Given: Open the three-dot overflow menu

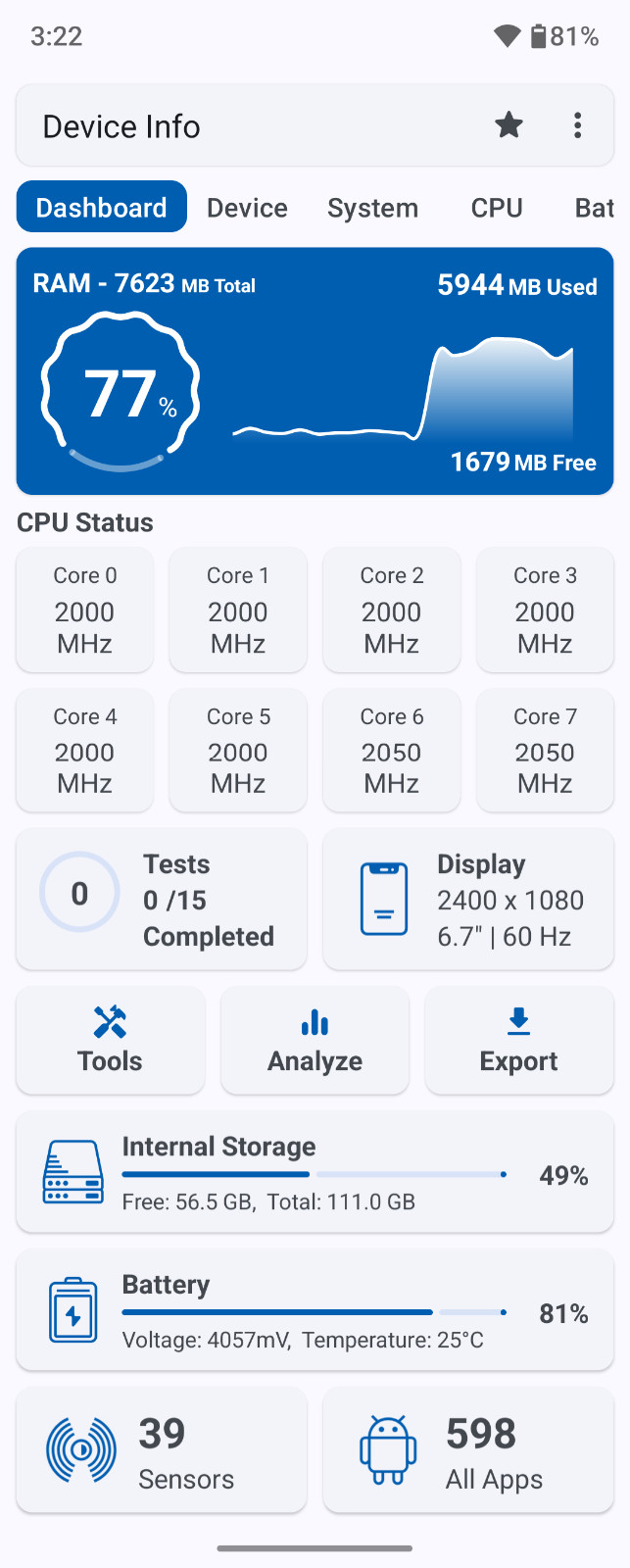Looking at the screenshot, I should (x=578, y=125).
